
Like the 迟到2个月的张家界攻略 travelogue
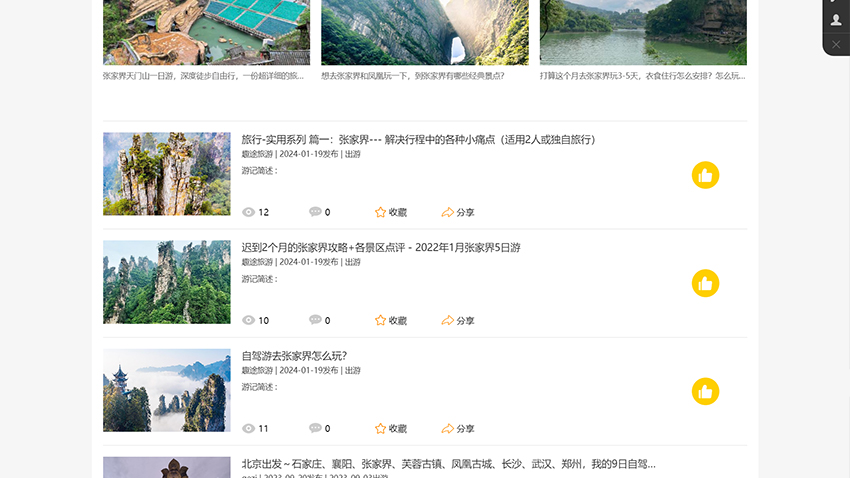click(x=705, y=283)
